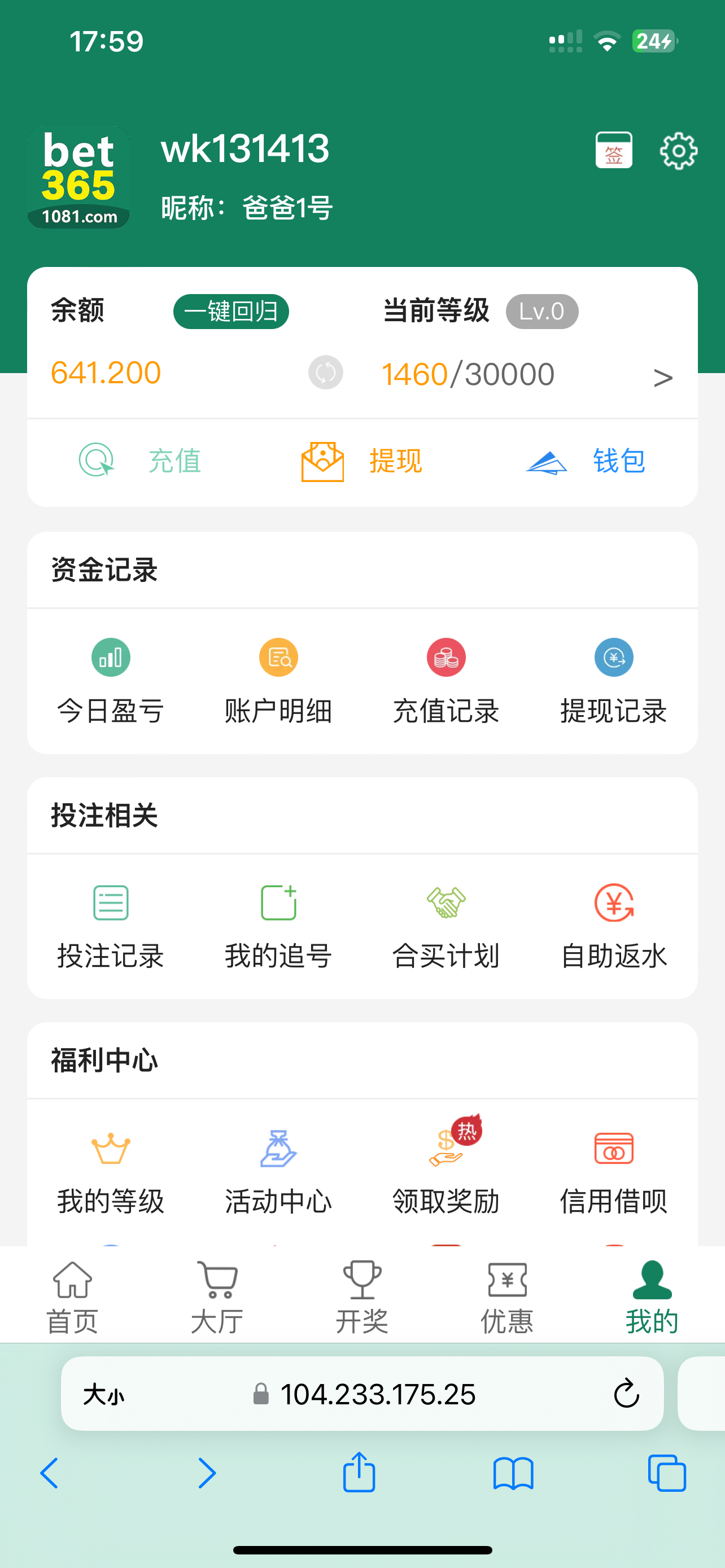Screen dimensions: 725x1568
Task: Open 投注记录 betting records
Action: [111, 926]
